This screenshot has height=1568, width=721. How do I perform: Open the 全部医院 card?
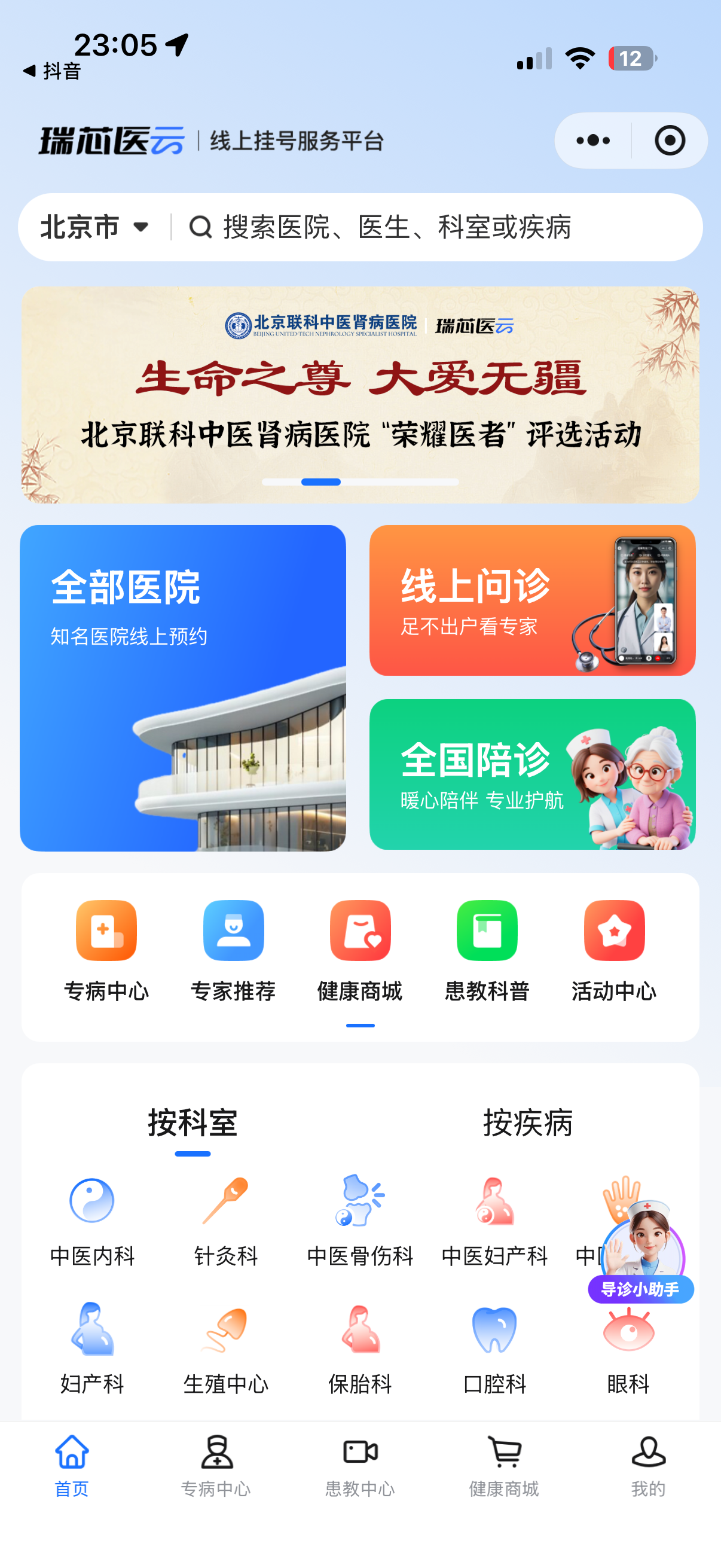(182, 688)
